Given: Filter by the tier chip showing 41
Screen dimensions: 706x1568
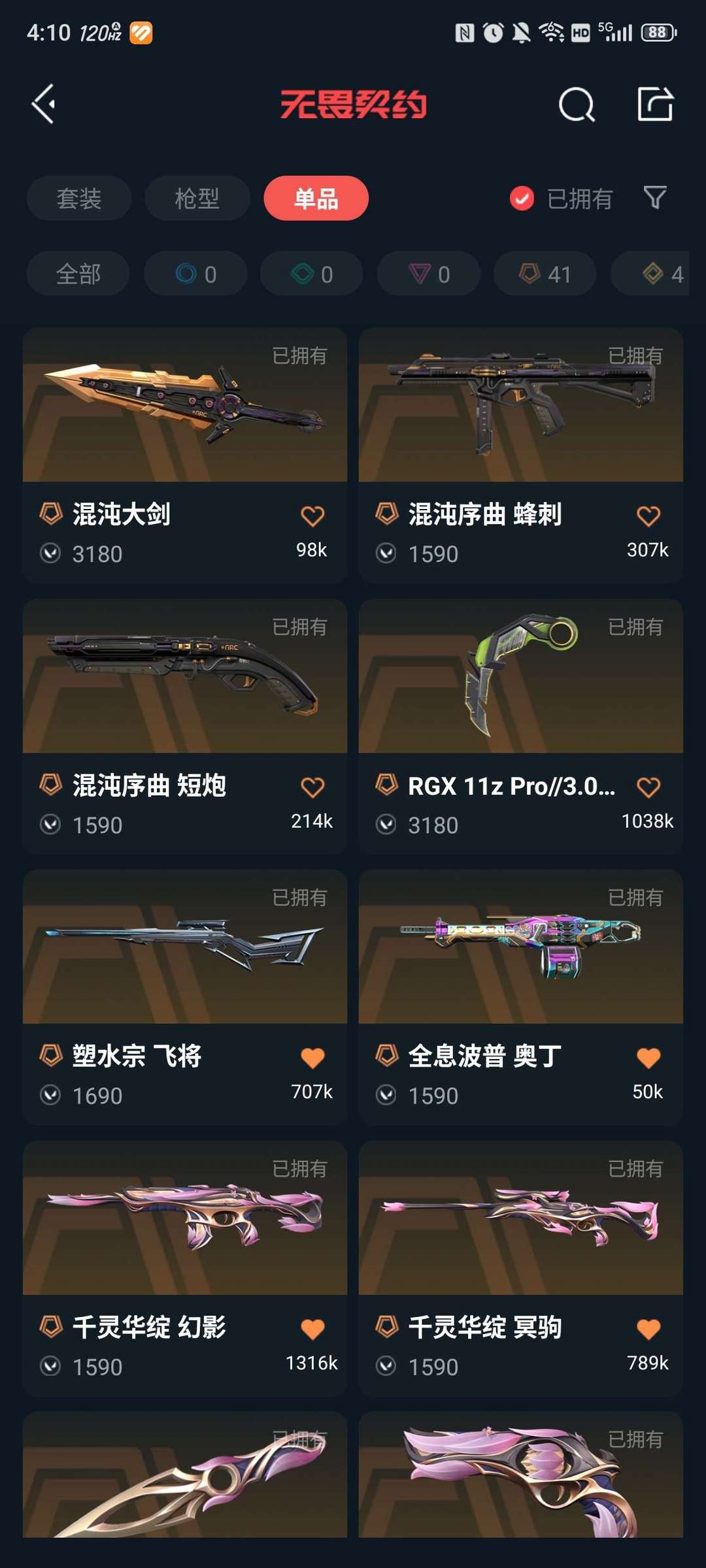Looking at the screenshot, I should pos(545,274).
